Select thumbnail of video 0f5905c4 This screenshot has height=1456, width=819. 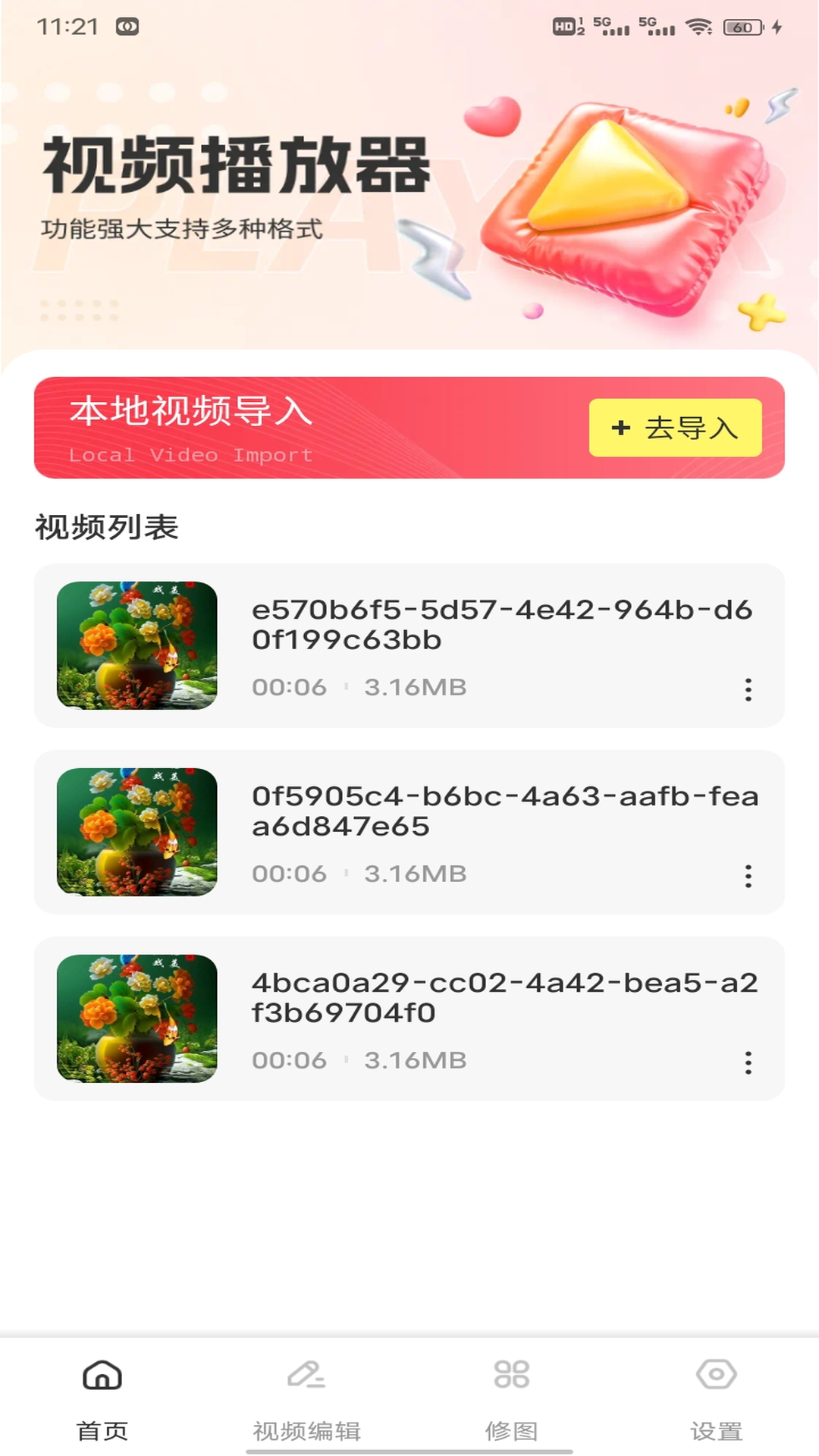(x=135, y=833)
